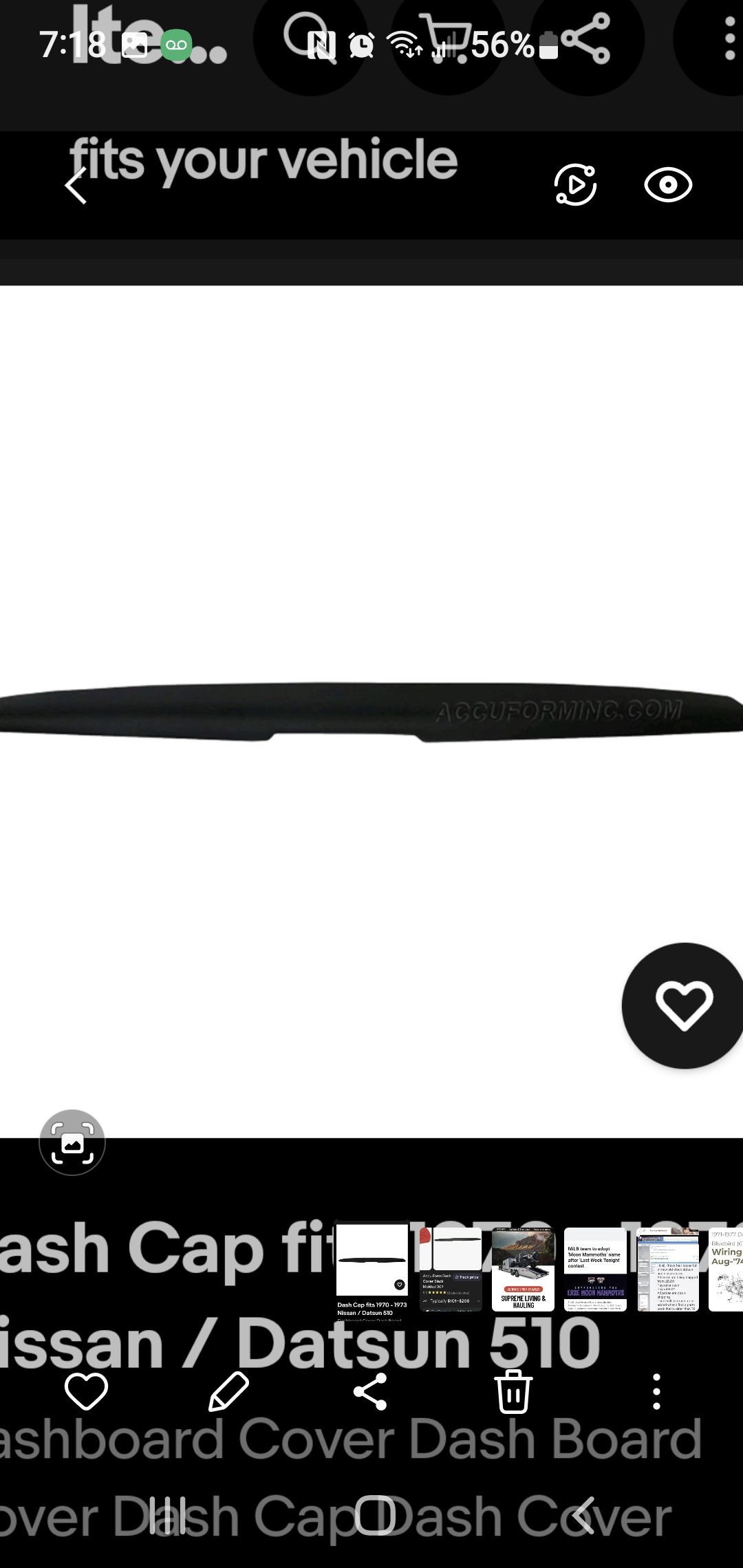Viewport: 743px width, 1568px height.
Task: Go back to the gallery album
Action: coord(76,186)
